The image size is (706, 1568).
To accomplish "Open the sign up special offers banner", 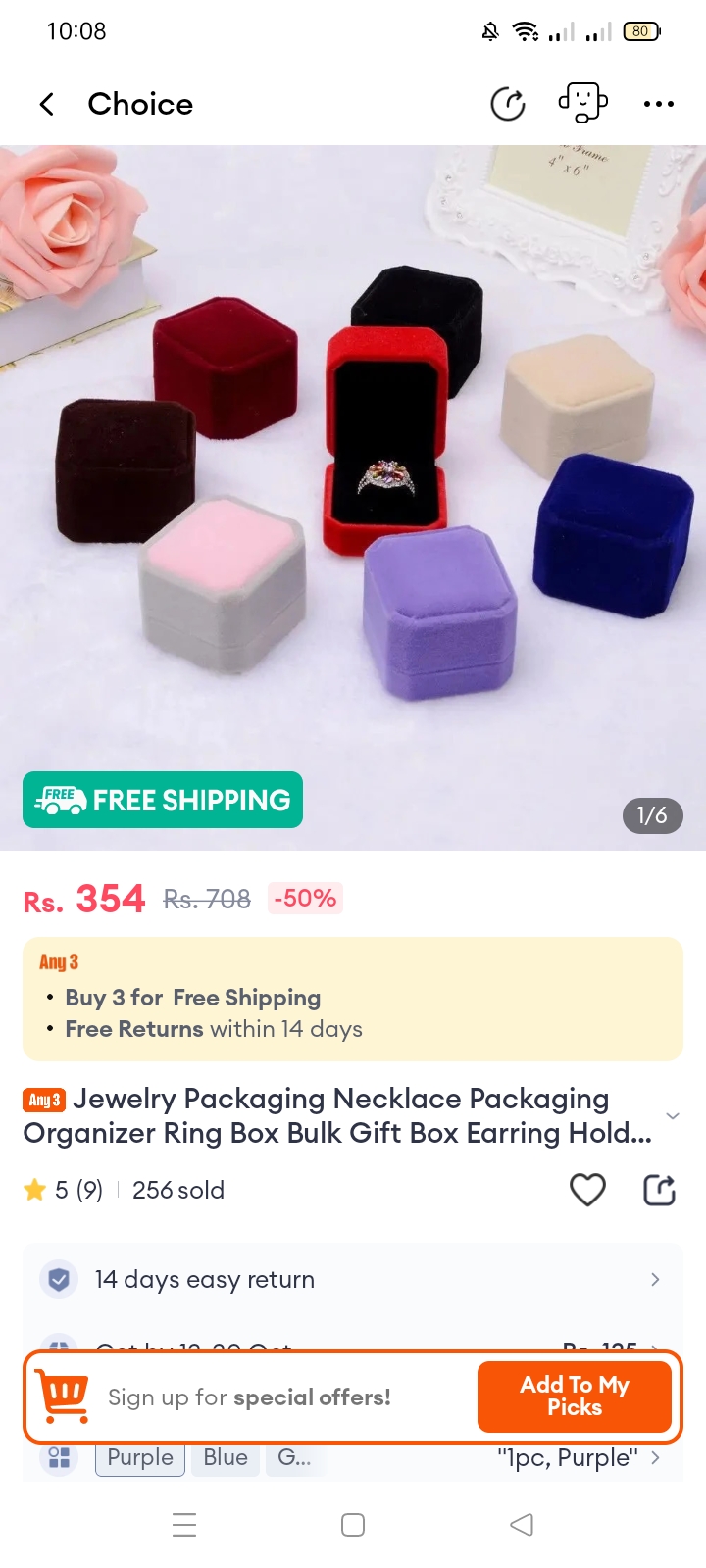I will 249,1397.
